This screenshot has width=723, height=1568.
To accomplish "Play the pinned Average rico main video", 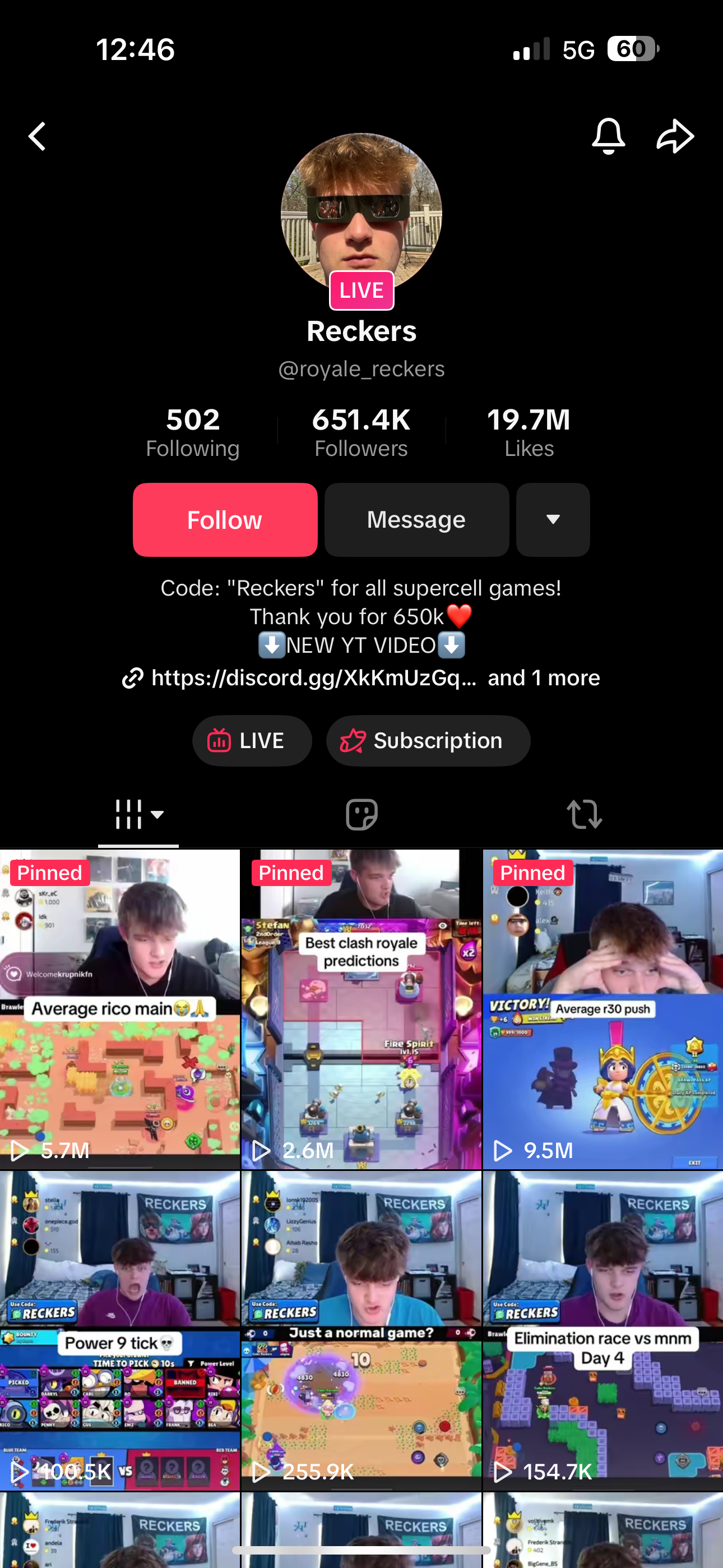I will pyautogui.click(x=120, y=1009).
